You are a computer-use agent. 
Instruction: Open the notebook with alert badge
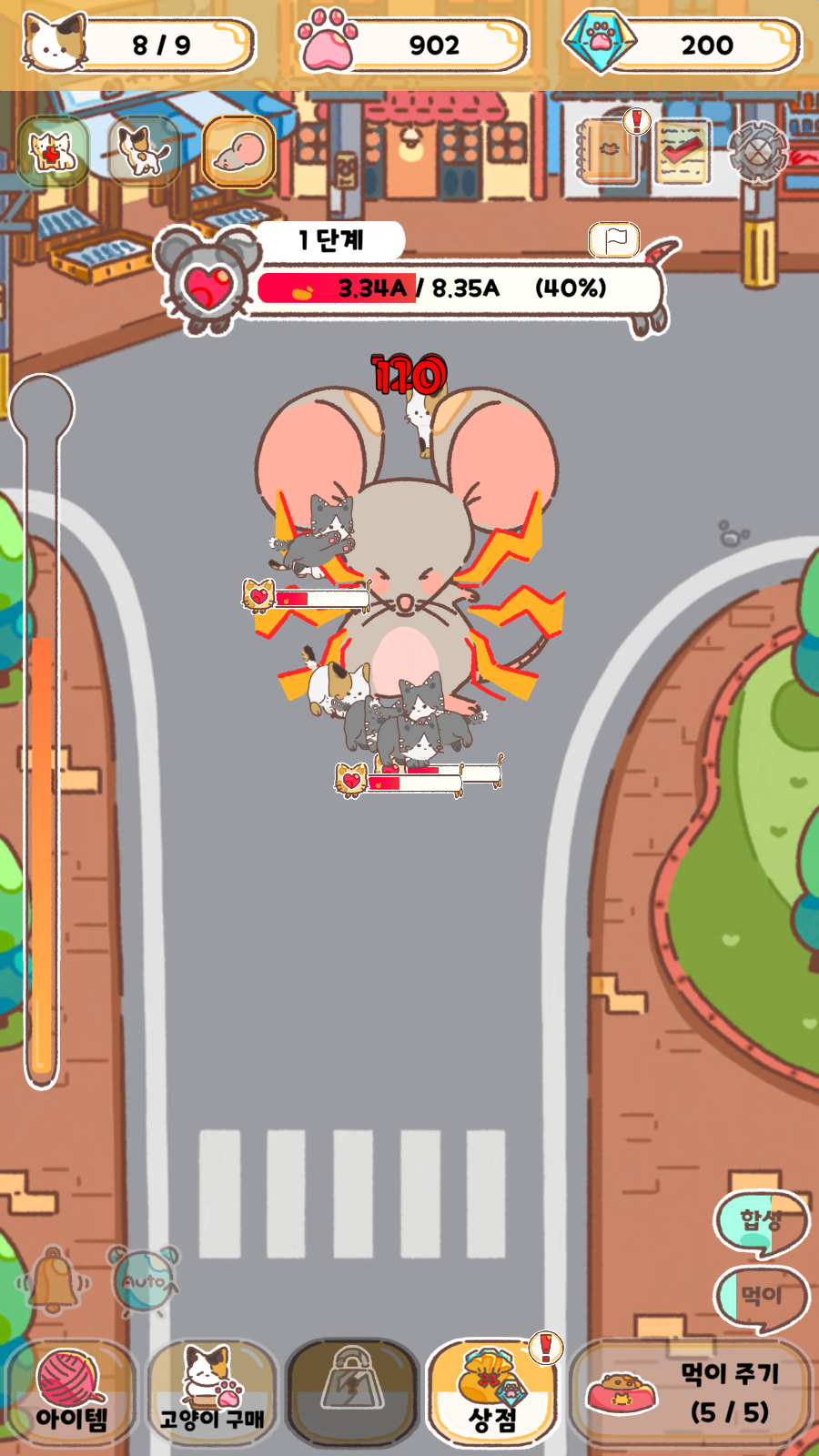click(x=610, y=152)
